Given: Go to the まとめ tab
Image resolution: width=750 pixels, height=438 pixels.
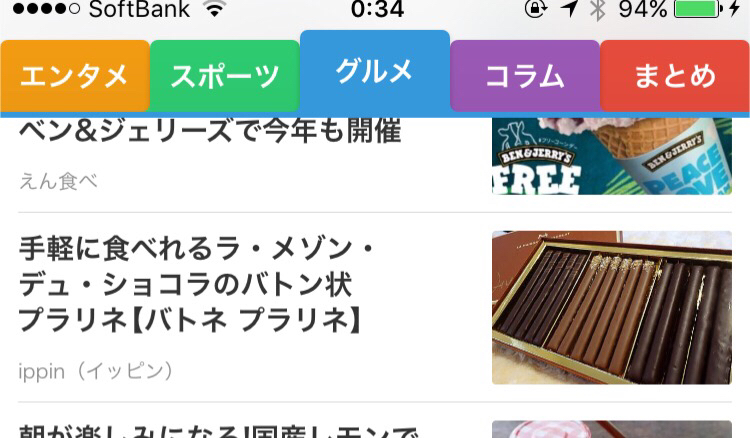Looking at the screenshot, I should pos(675,76).
